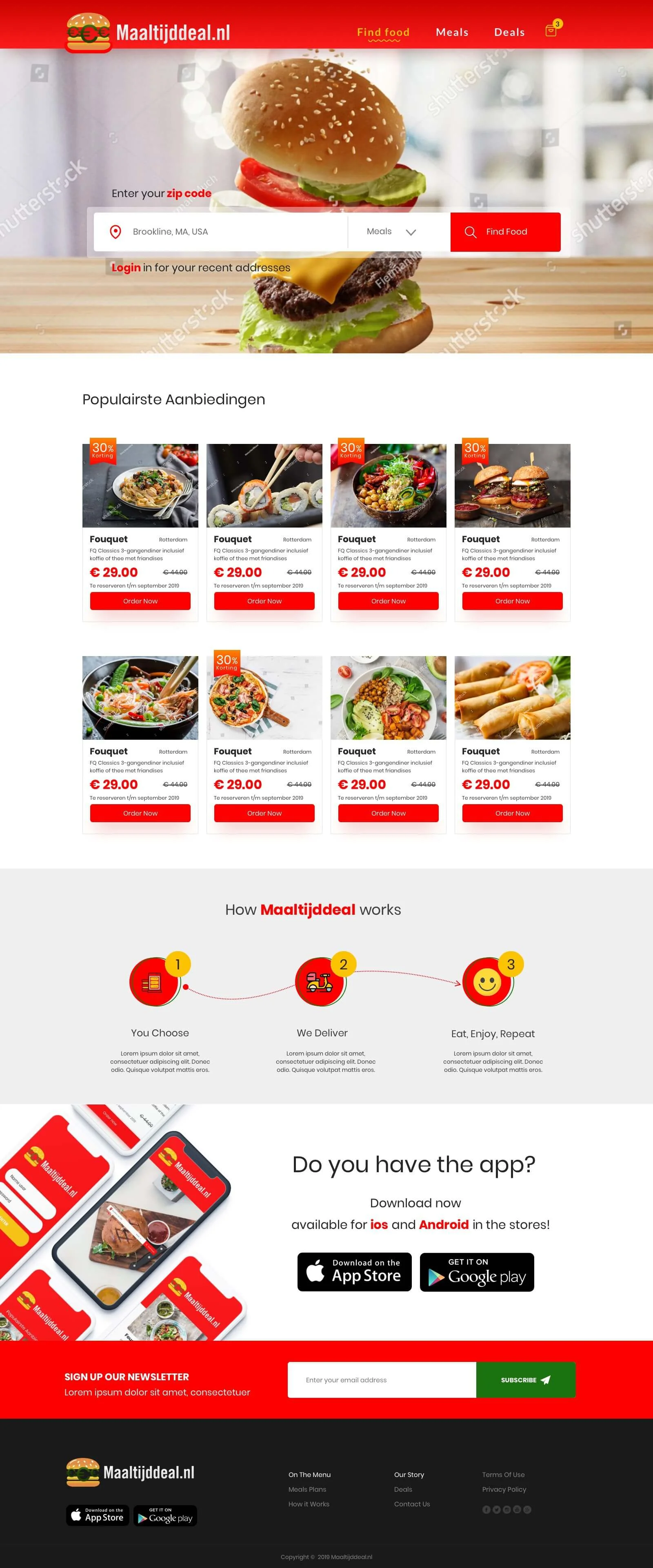
Task: Order Now on the pasta dish card
Action: tap(140, 601)
